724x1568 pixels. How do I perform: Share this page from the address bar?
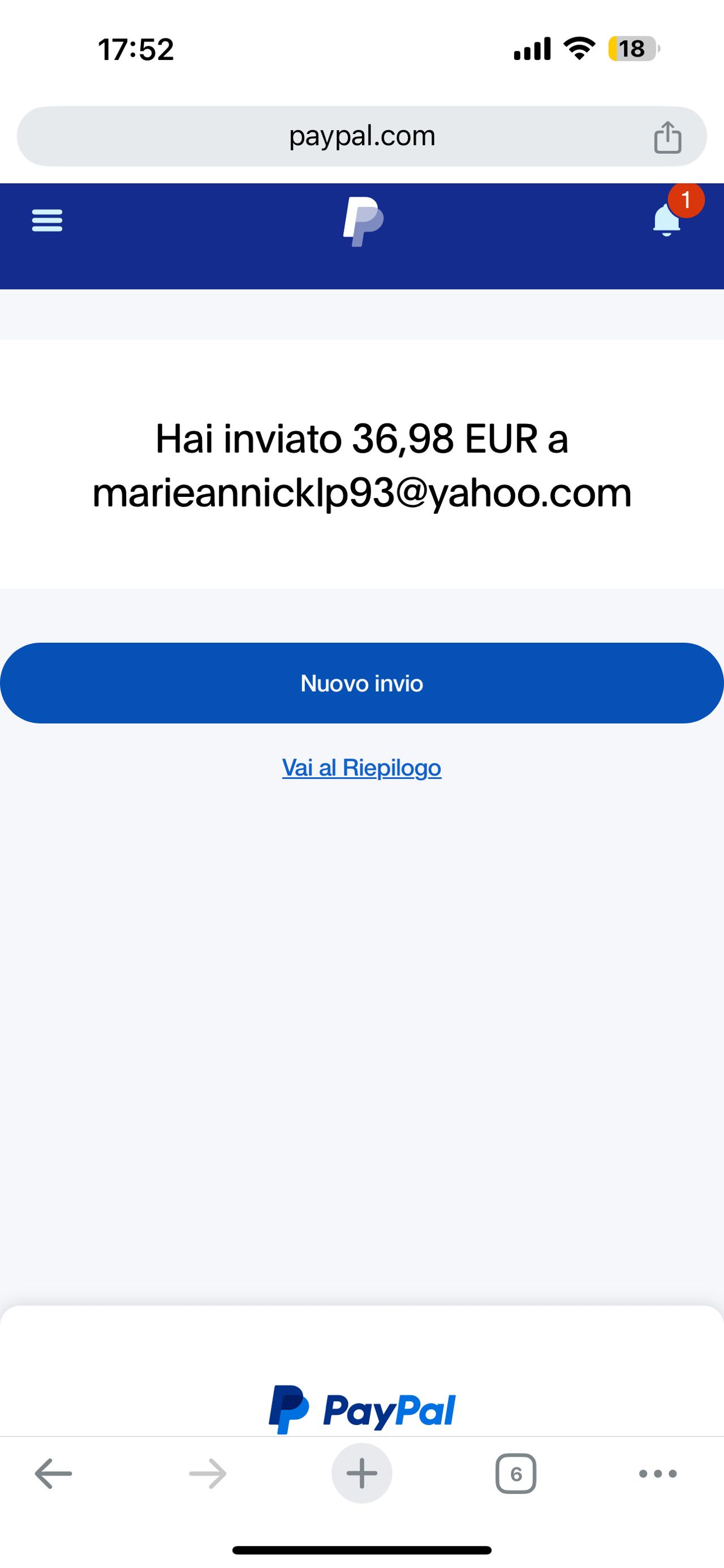coord(667,137)
